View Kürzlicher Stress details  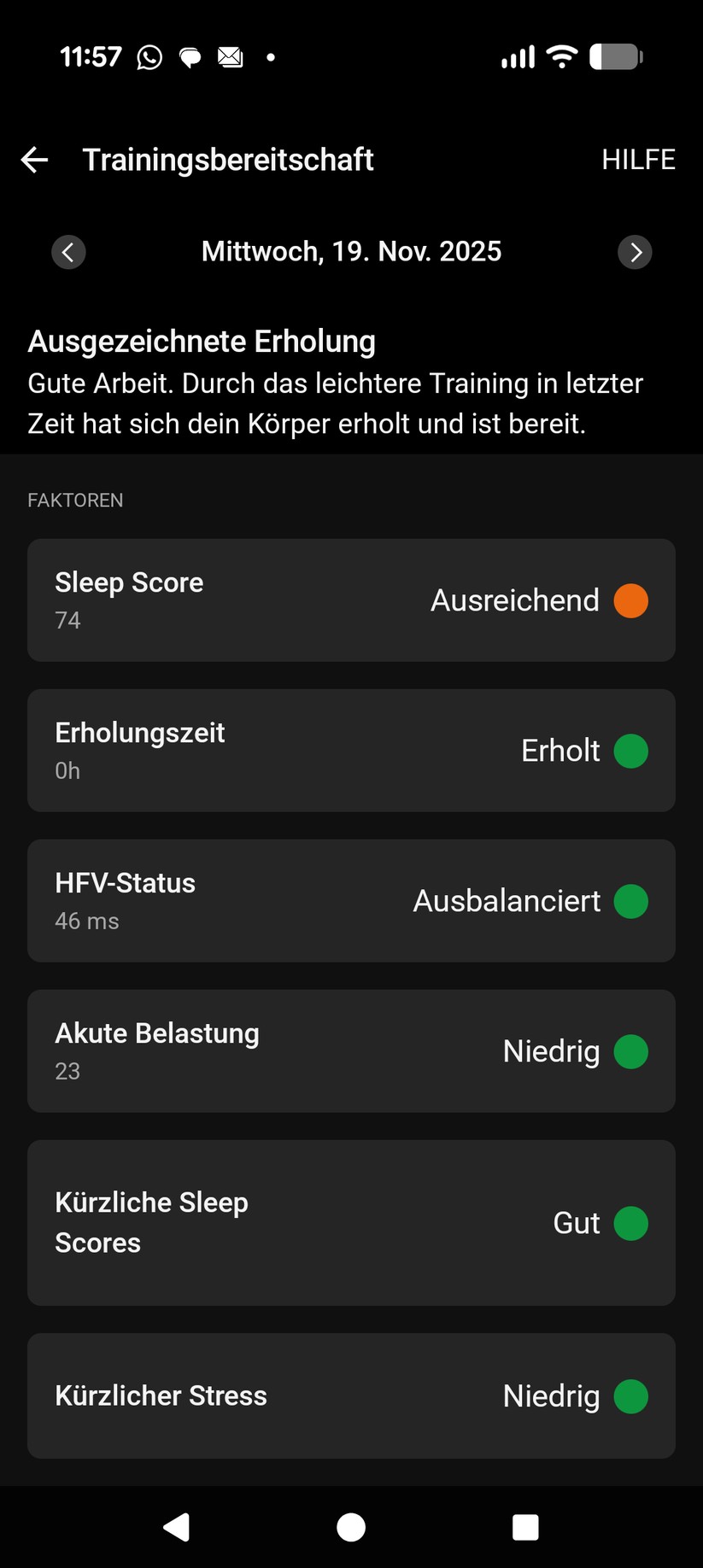click(x=351, y=1395)
